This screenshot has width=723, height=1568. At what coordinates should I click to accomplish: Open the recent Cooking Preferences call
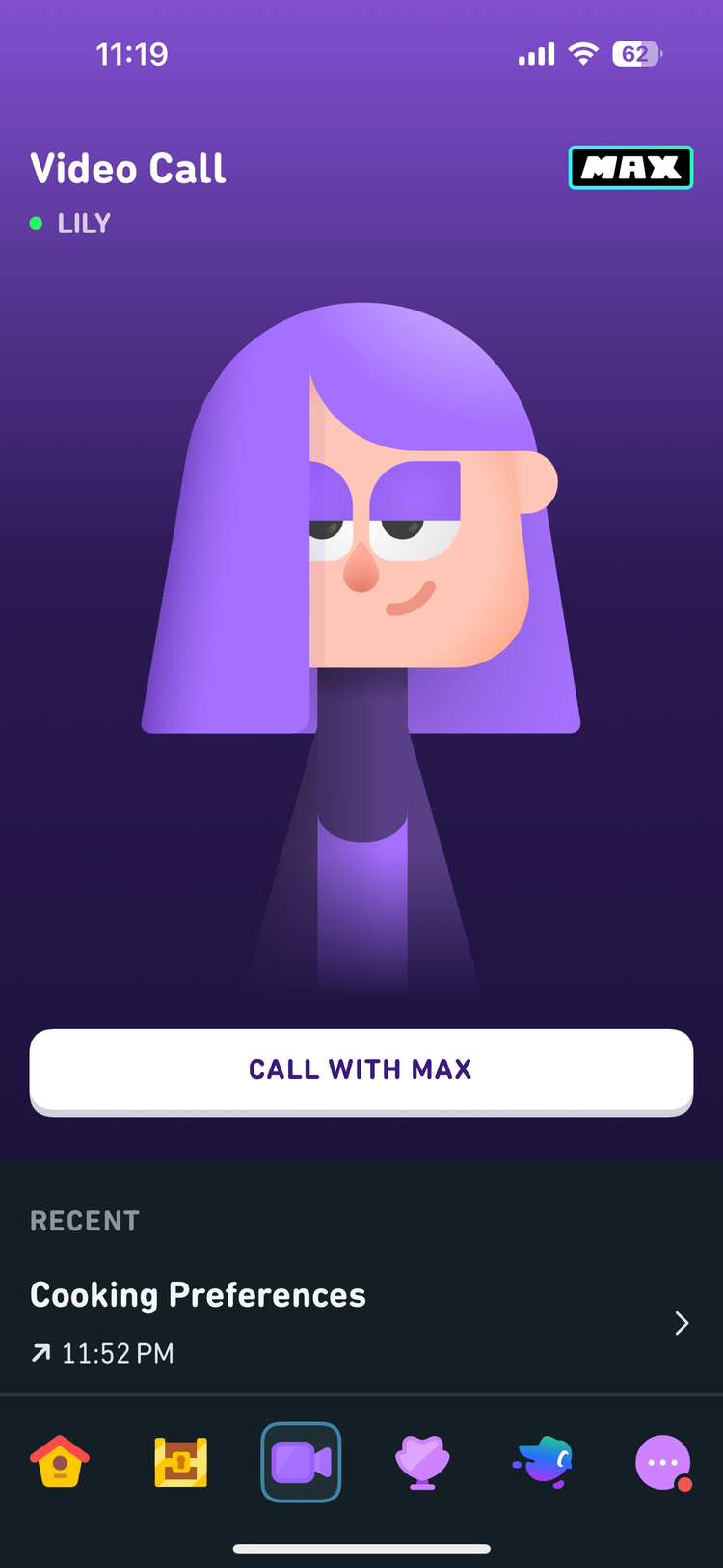[361, 1322]
